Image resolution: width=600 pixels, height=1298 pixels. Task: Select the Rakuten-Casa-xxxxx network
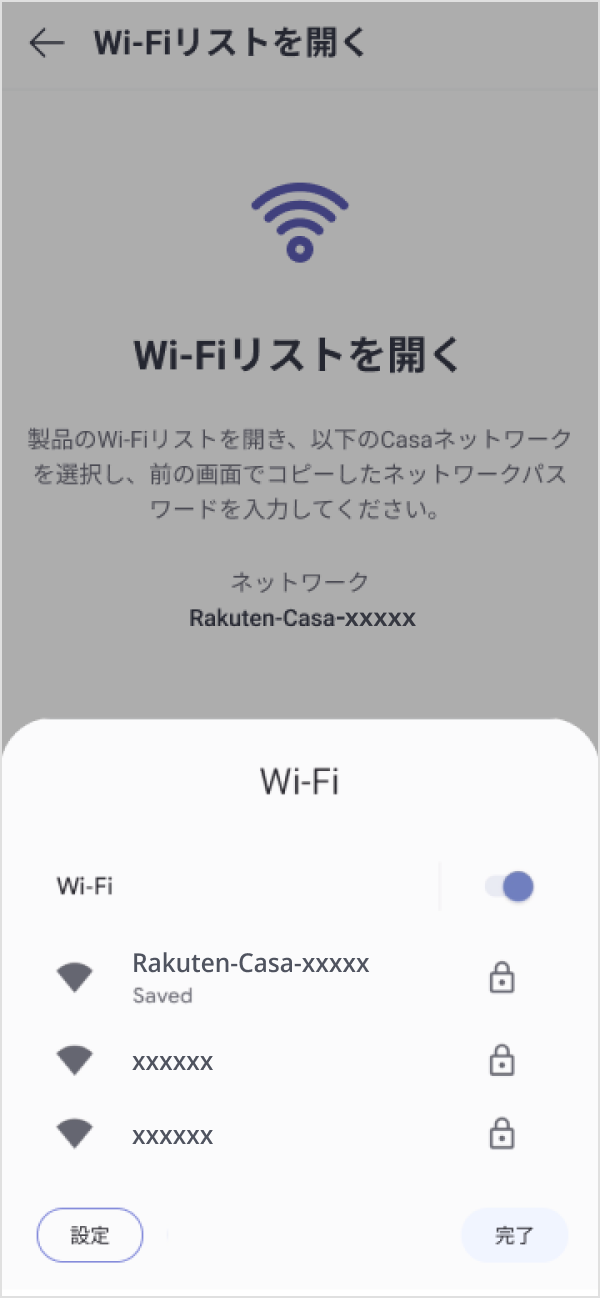click(x=250, y=977)
